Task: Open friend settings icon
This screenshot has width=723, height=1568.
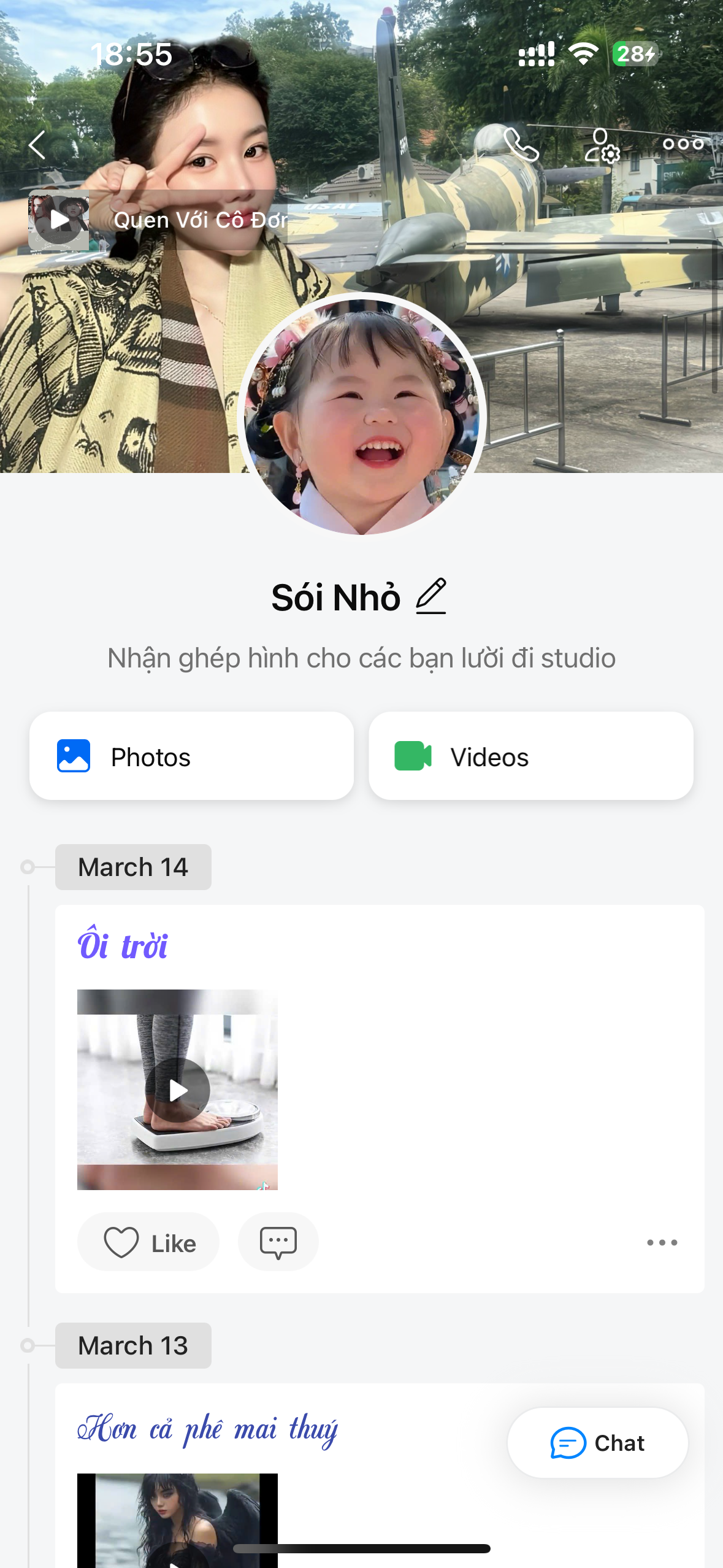Action: coord(602,145)
